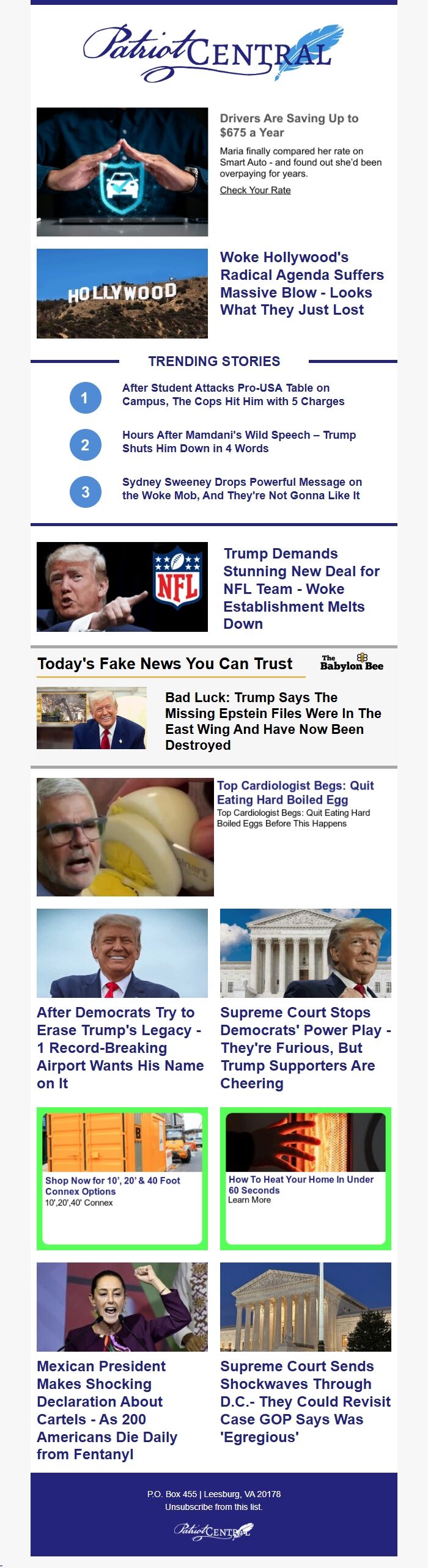Open the Top Cardiologist hard boiled egg ad
428x1568 pixels.
295,792
